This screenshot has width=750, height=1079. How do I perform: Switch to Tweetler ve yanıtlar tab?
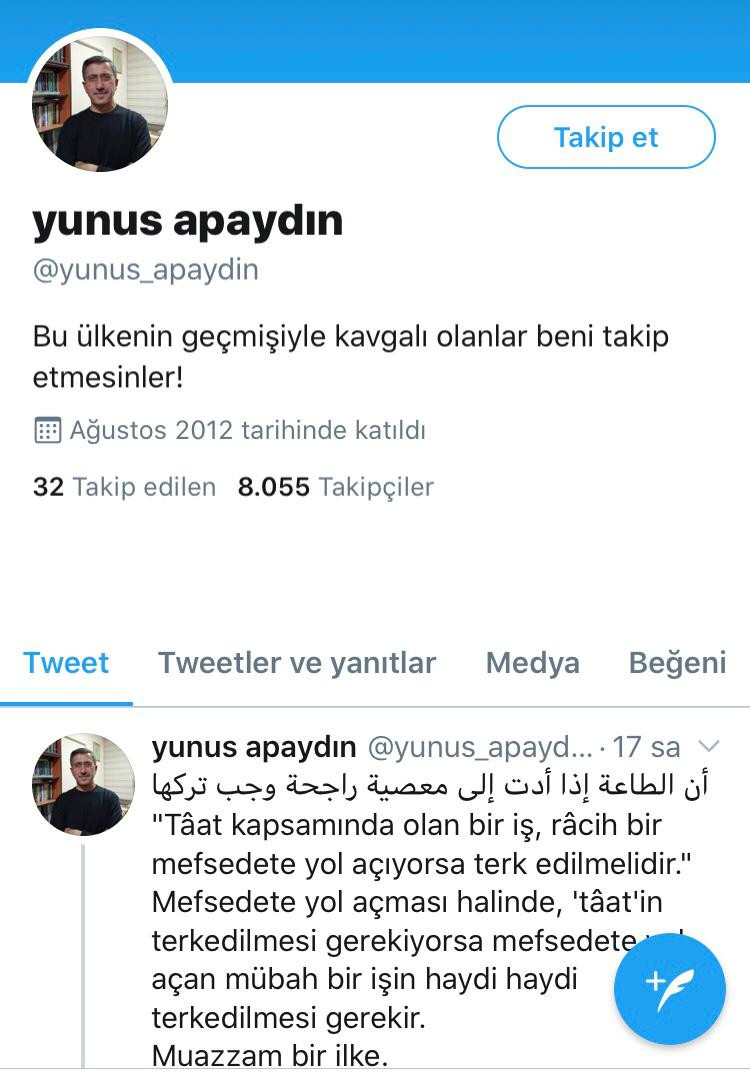(x=297, y=662)
